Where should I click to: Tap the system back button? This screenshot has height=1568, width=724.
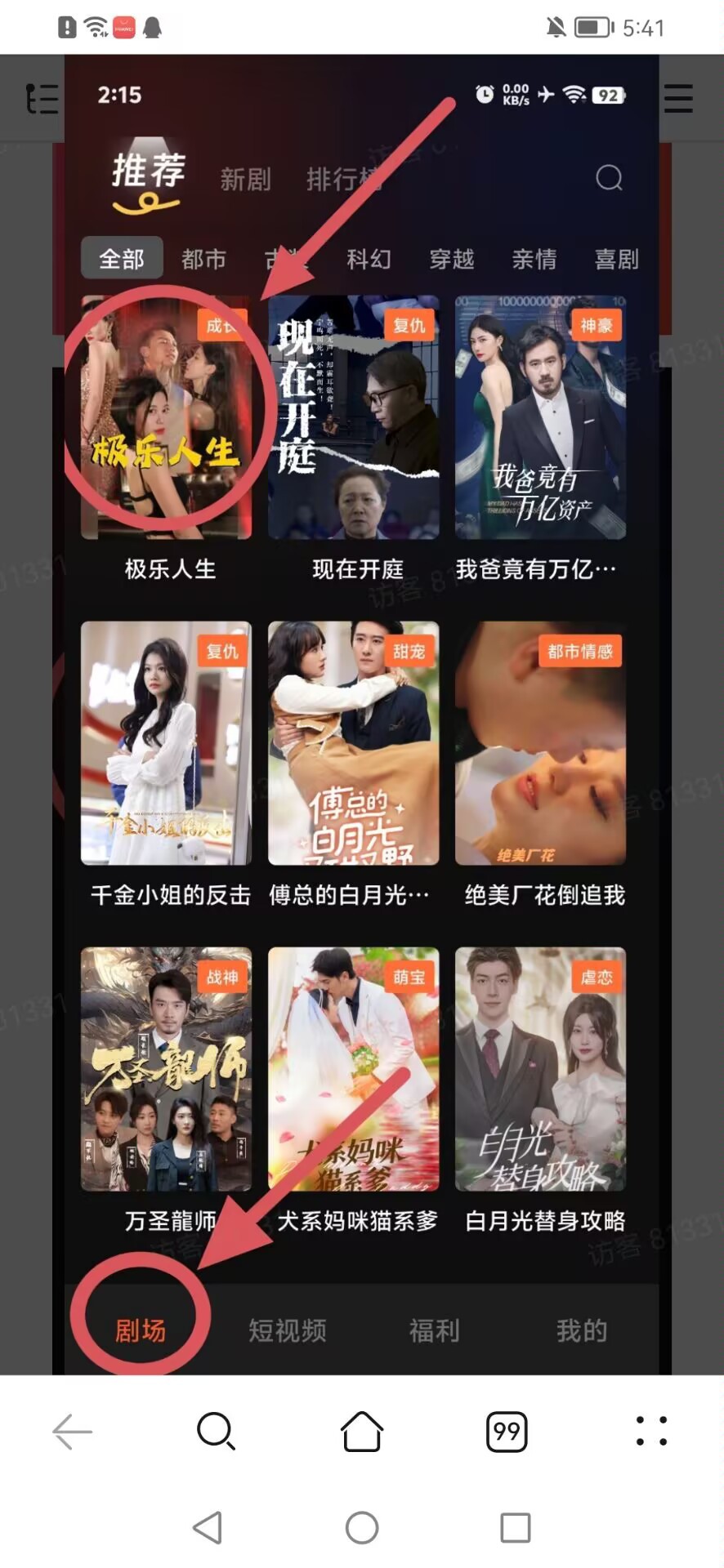pyautogui.click(x=208, y=1527)
